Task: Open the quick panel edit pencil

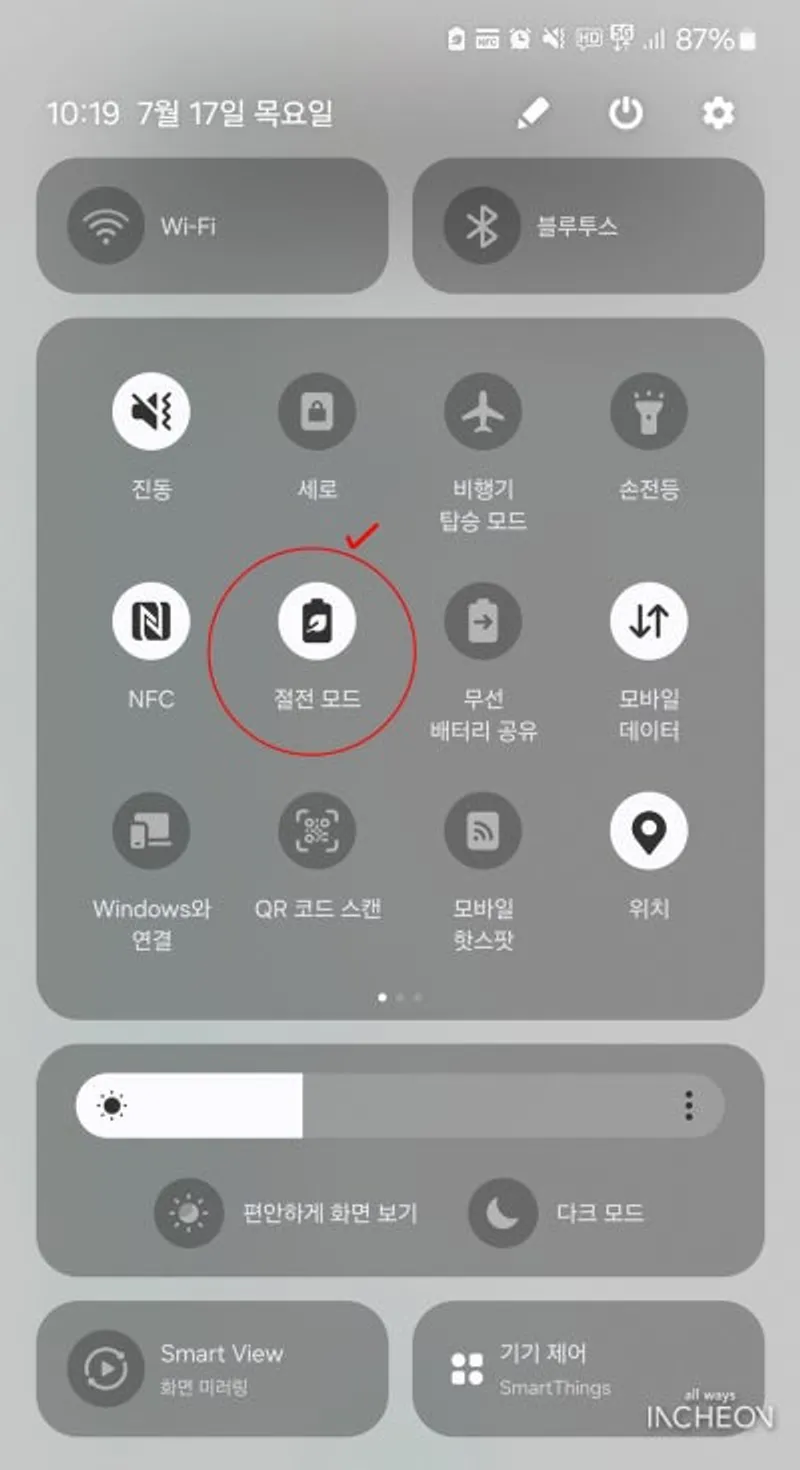Action: tap(532, 114)
